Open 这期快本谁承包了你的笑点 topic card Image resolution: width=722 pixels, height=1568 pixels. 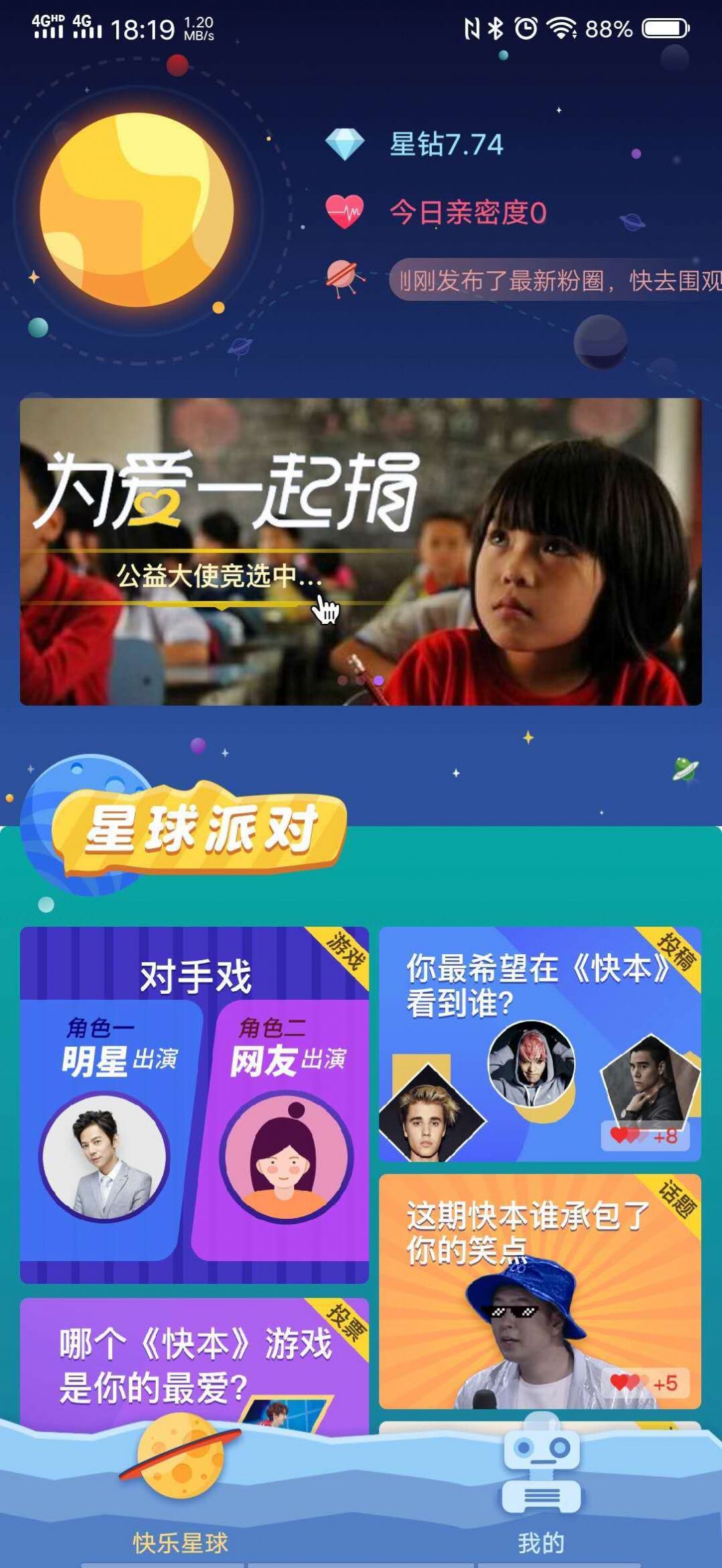539,1290
